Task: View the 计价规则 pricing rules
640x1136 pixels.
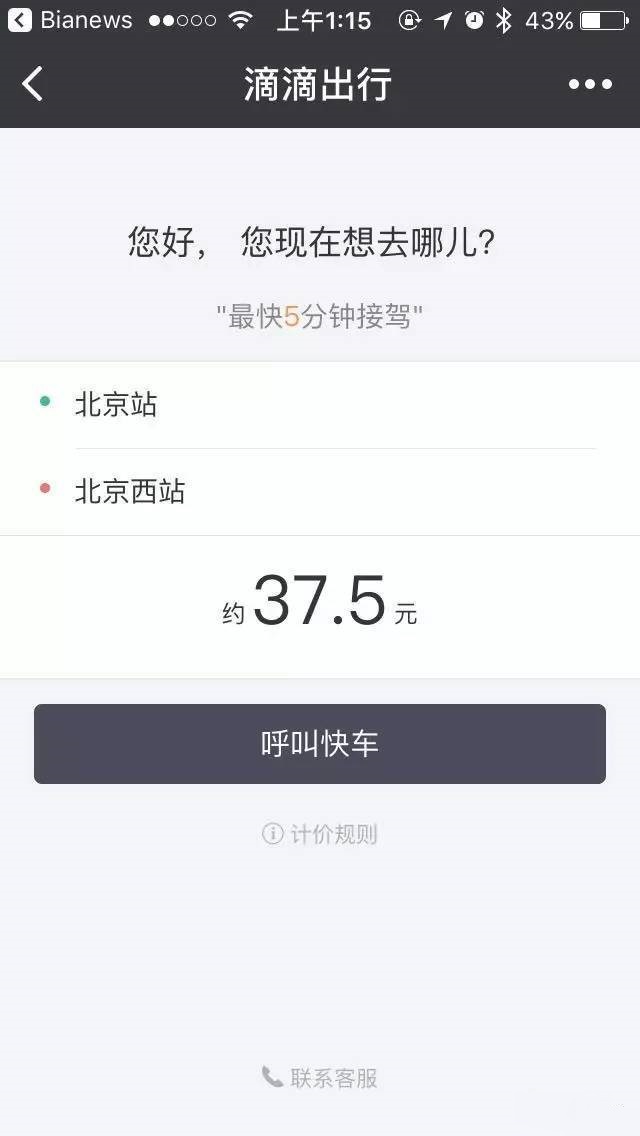Action: click(320, 834)
